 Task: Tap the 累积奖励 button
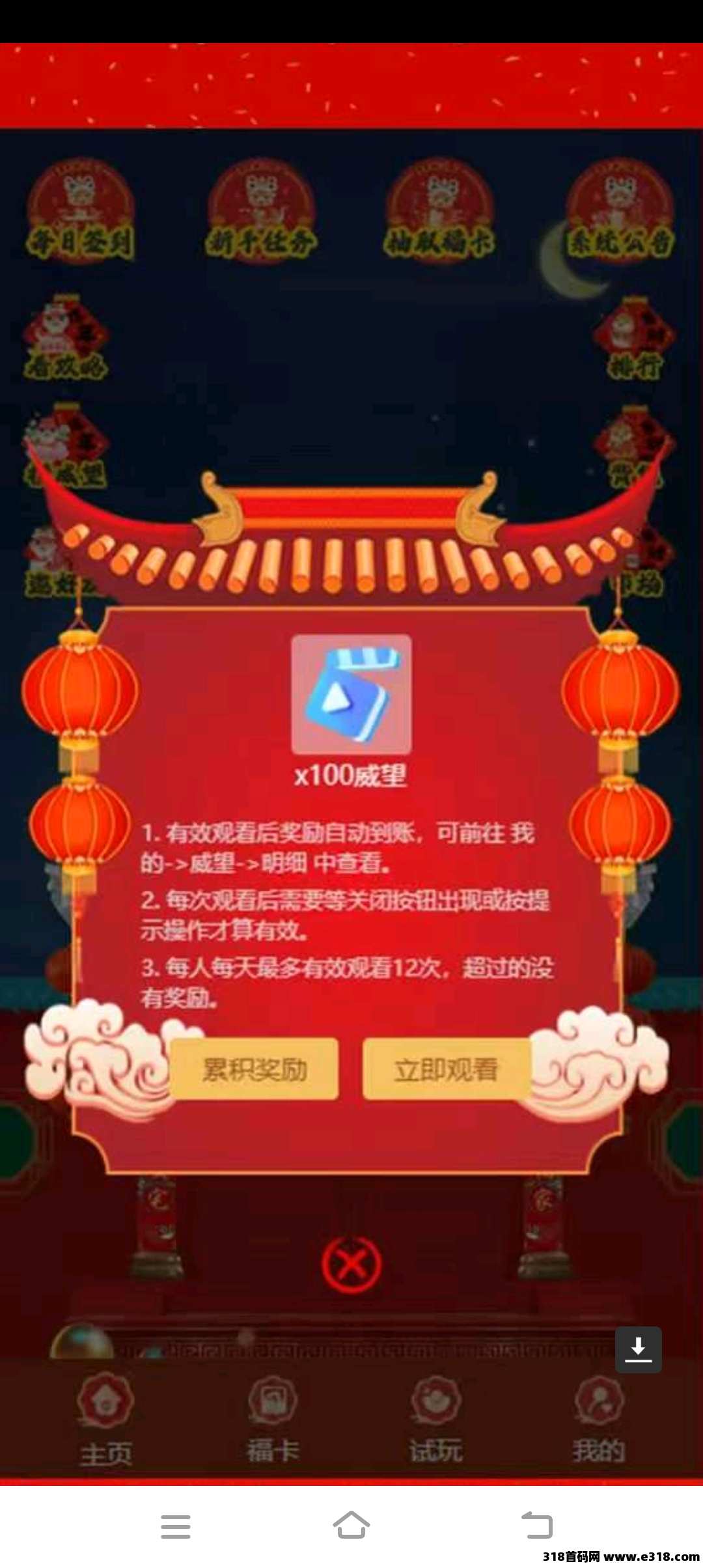pyautogui.click(x=254, y=1069)
